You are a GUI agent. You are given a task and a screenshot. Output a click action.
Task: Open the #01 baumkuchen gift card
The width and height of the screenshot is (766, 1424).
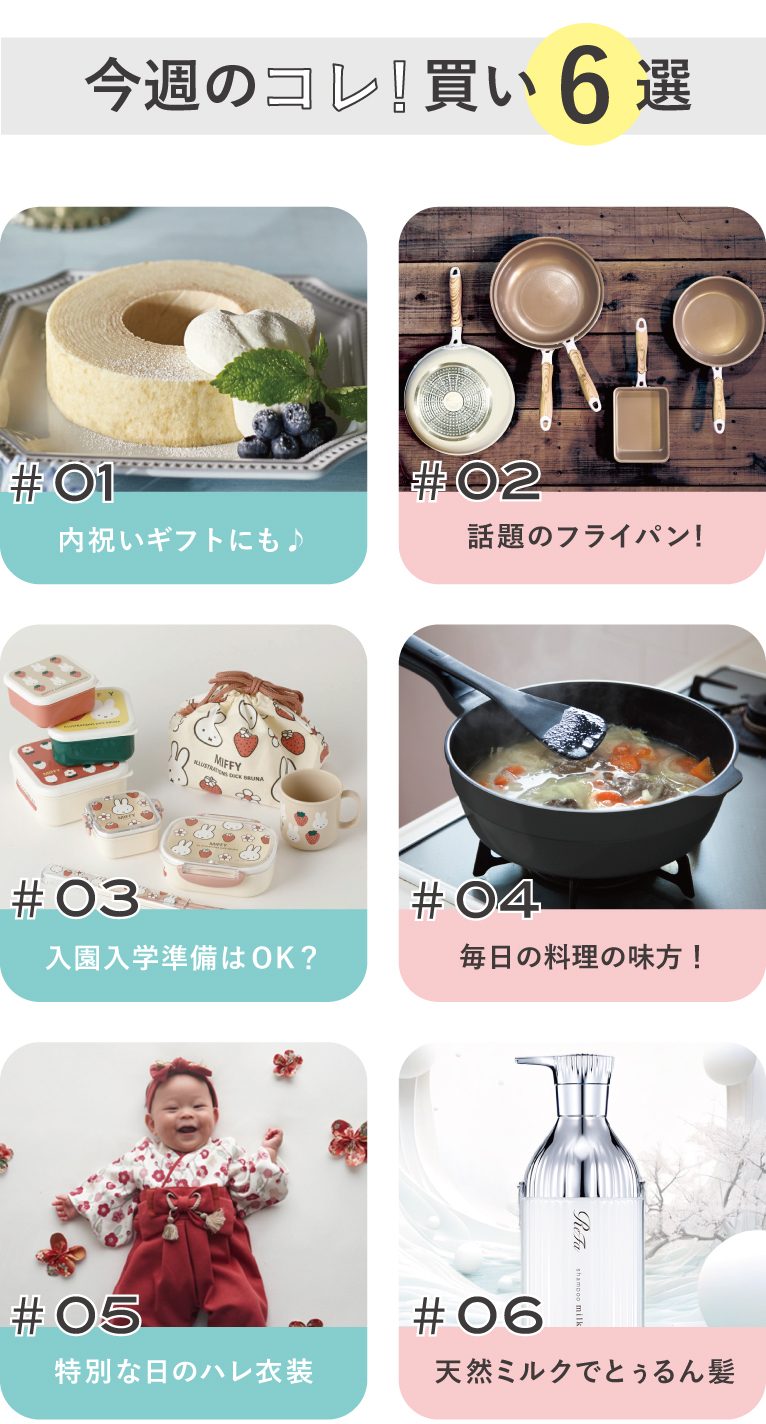coord(183,395)
